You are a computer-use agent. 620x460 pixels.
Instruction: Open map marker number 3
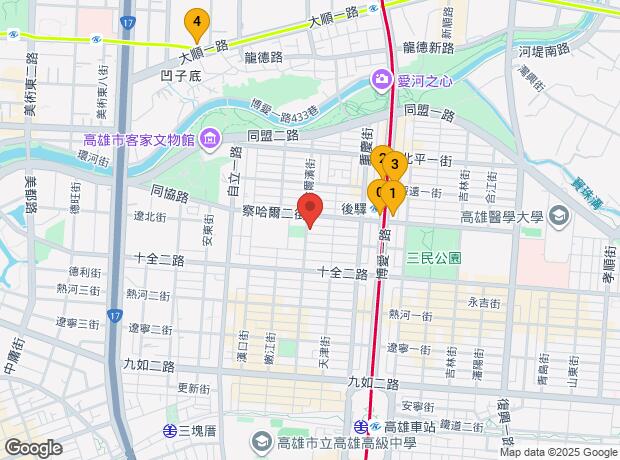[396, 164]
